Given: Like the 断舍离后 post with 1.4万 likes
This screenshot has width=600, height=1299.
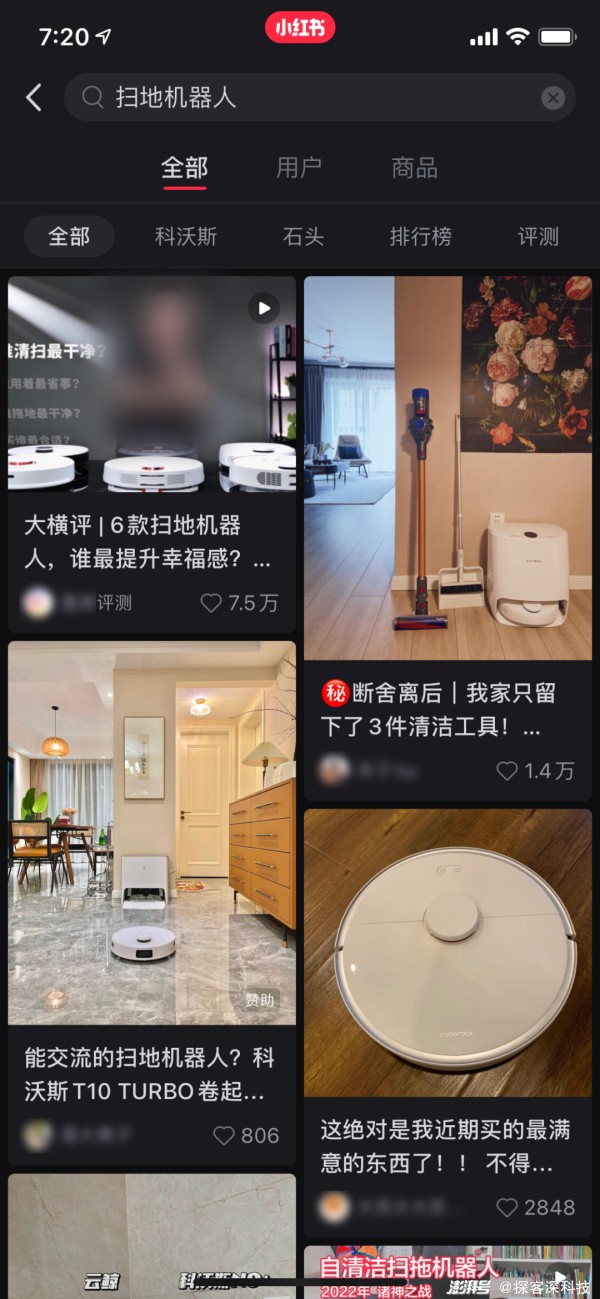Looking at the screenshot, I should 508,771.
